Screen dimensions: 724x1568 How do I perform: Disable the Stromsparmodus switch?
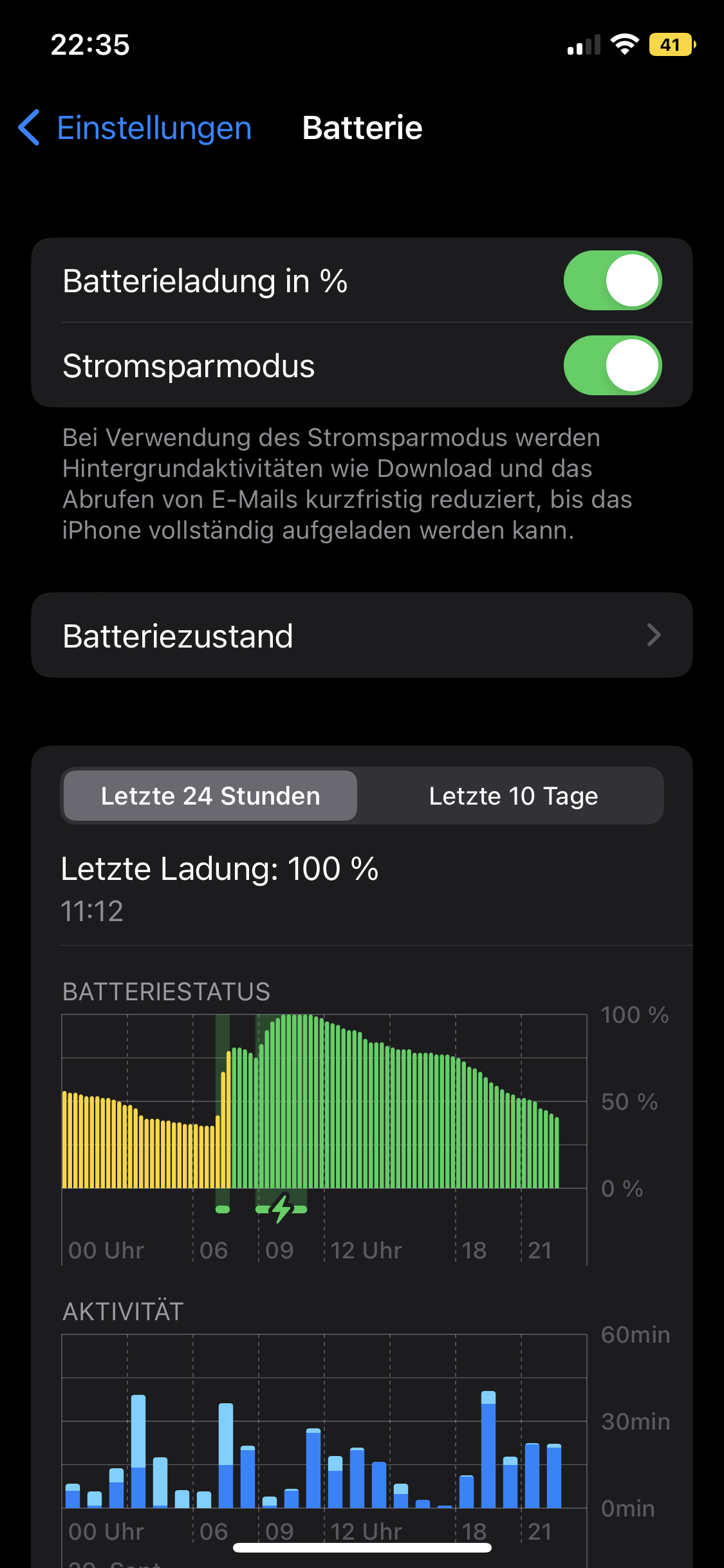(x=612, y=366)
